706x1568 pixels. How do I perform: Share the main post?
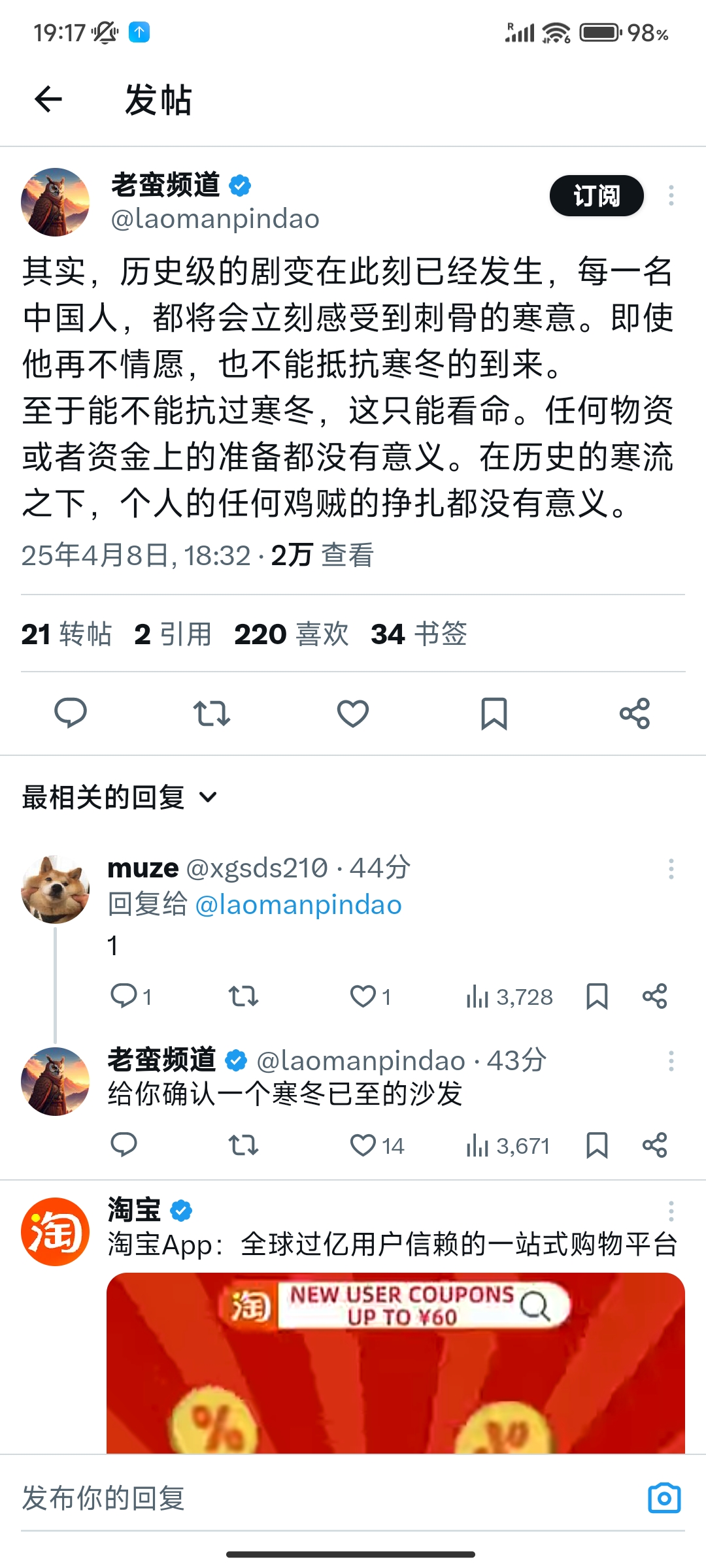click(635, 713)
